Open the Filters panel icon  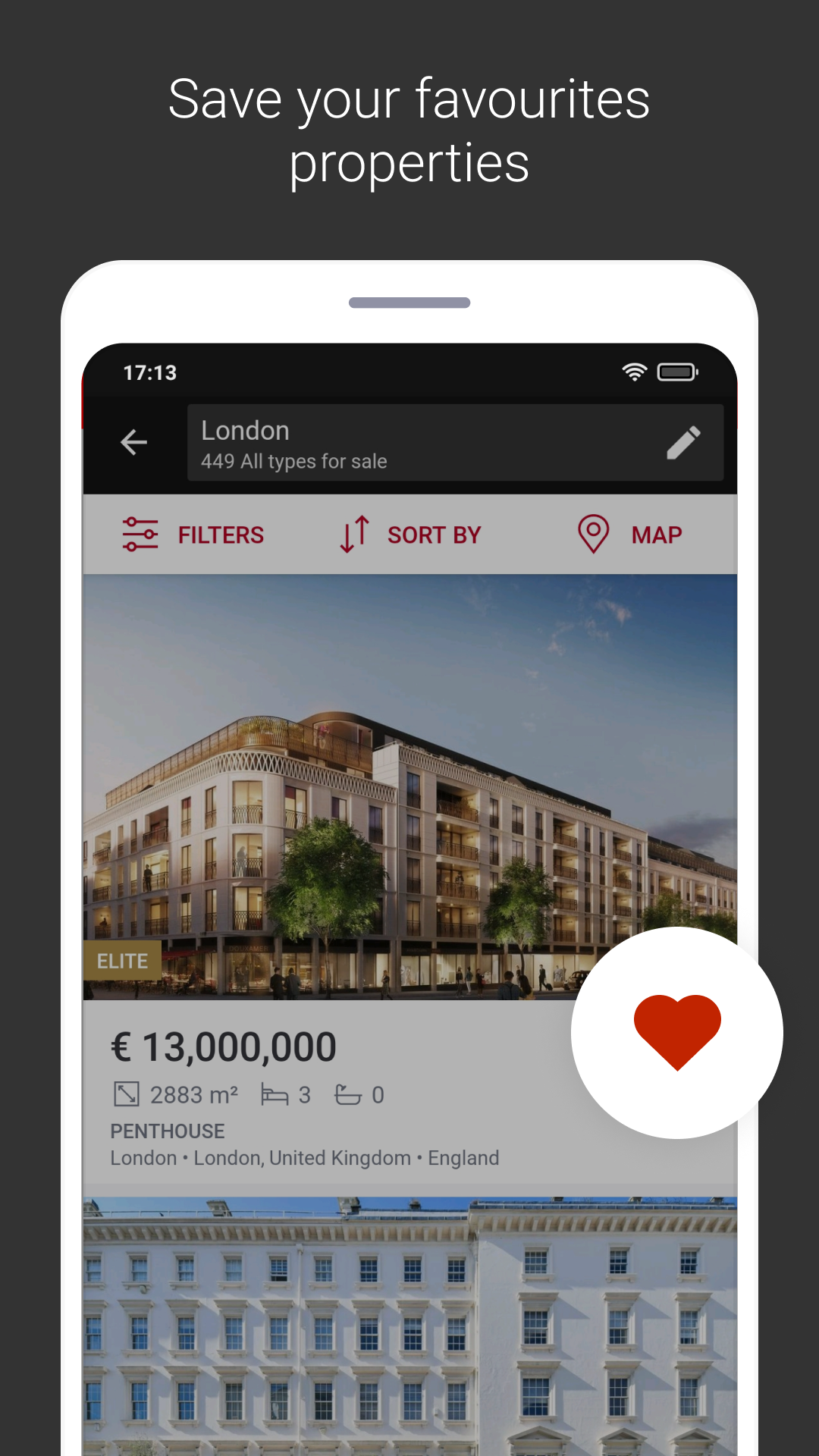coord(140,534)
